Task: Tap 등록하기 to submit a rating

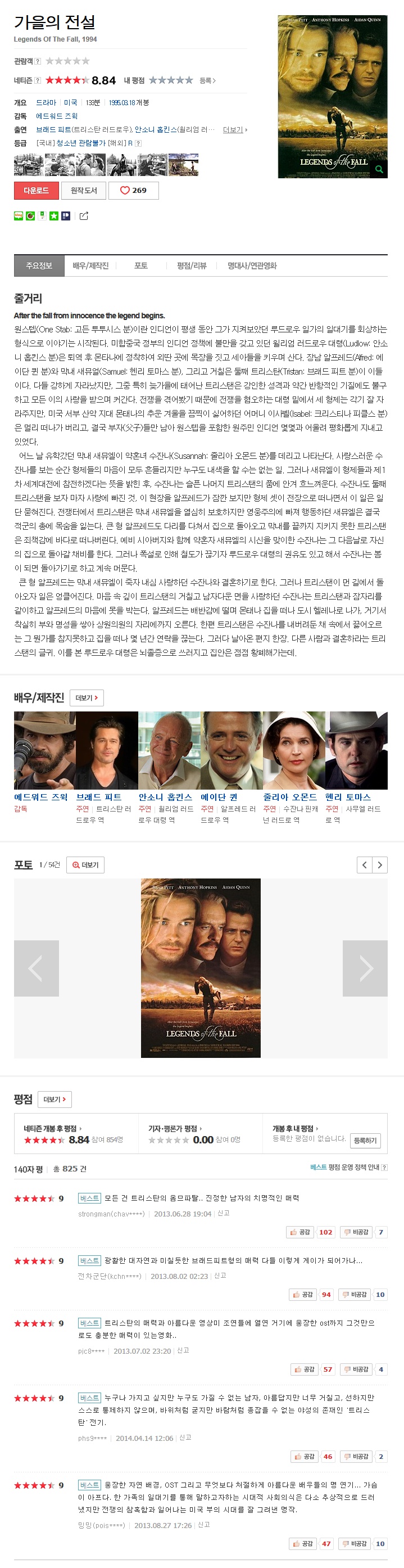Action: click(x=365, y=1140)
